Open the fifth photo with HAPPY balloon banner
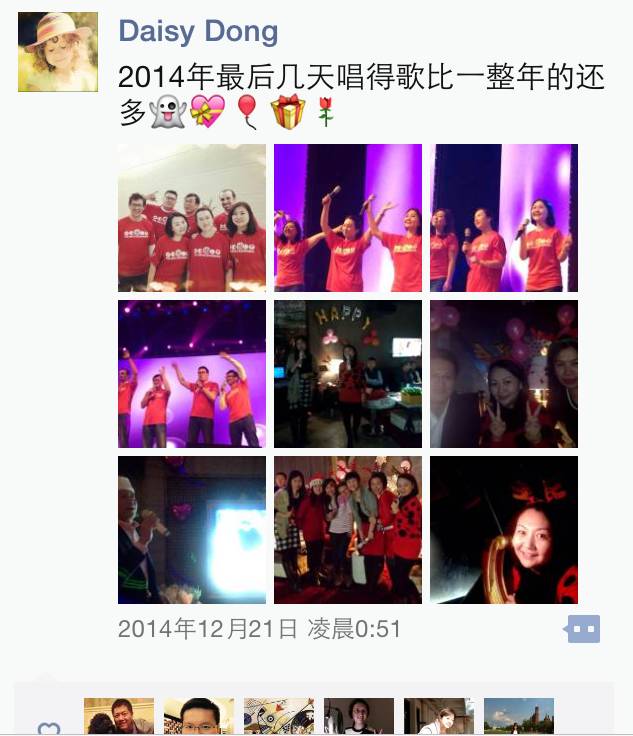633x736 pixels. [x=348, y=374]
